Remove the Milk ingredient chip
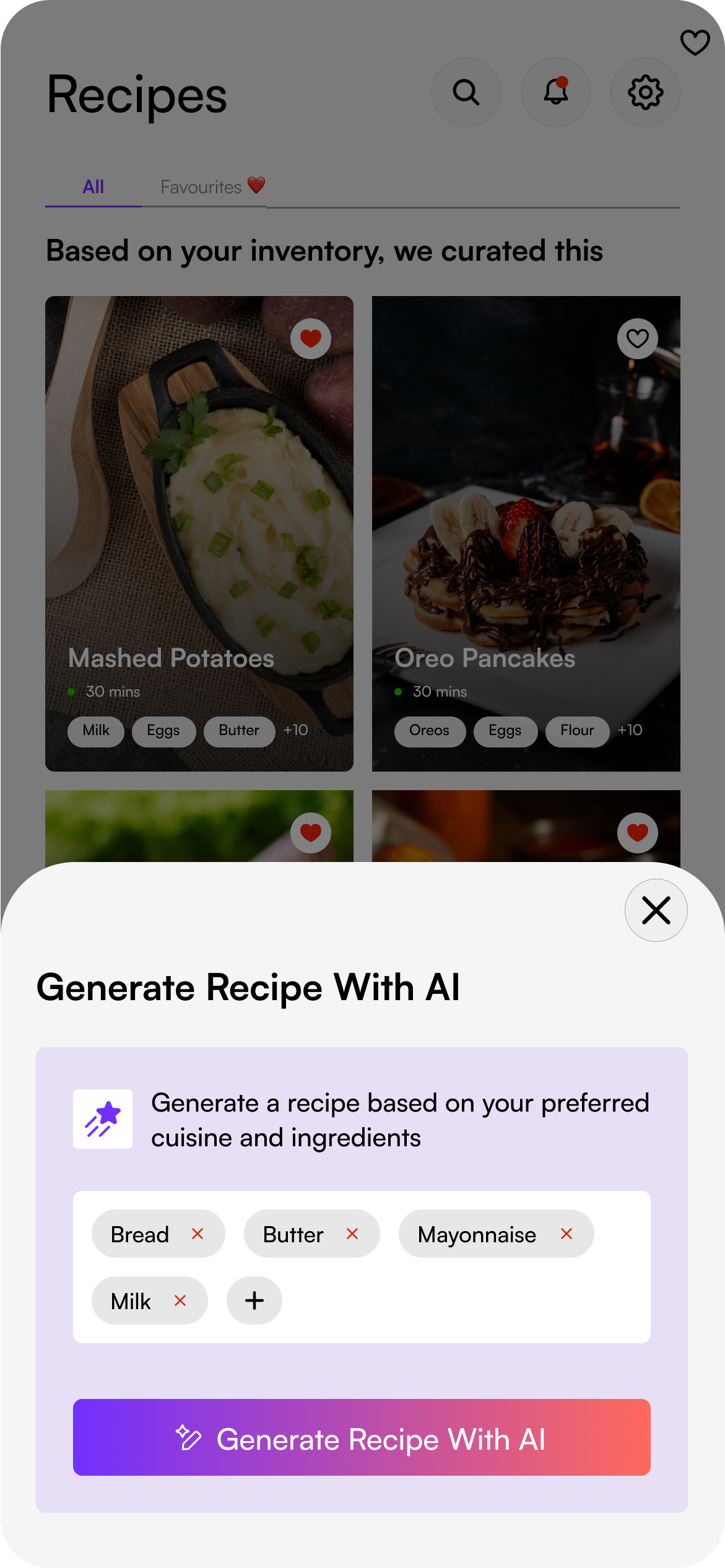This screenshot has height=1568, width=725. point(180,1300)
